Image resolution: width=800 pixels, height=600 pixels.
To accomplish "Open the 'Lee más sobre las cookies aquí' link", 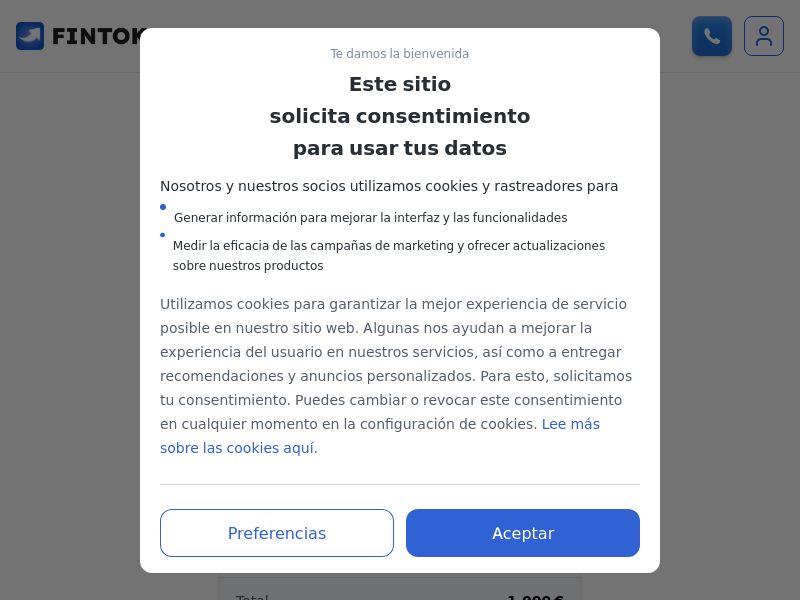I will point(238,448).
